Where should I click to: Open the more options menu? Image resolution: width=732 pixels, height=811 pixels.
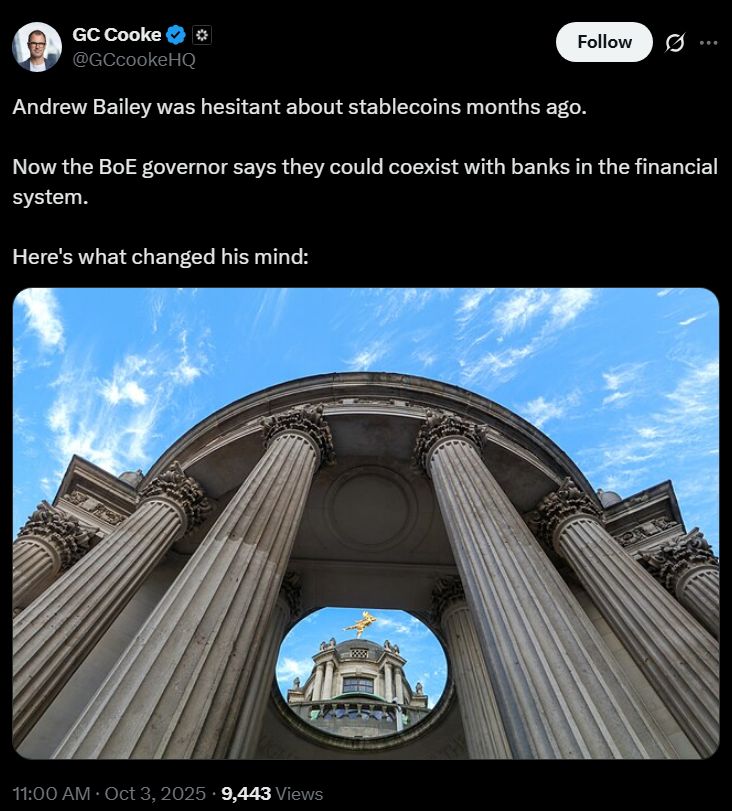[709, 42]
